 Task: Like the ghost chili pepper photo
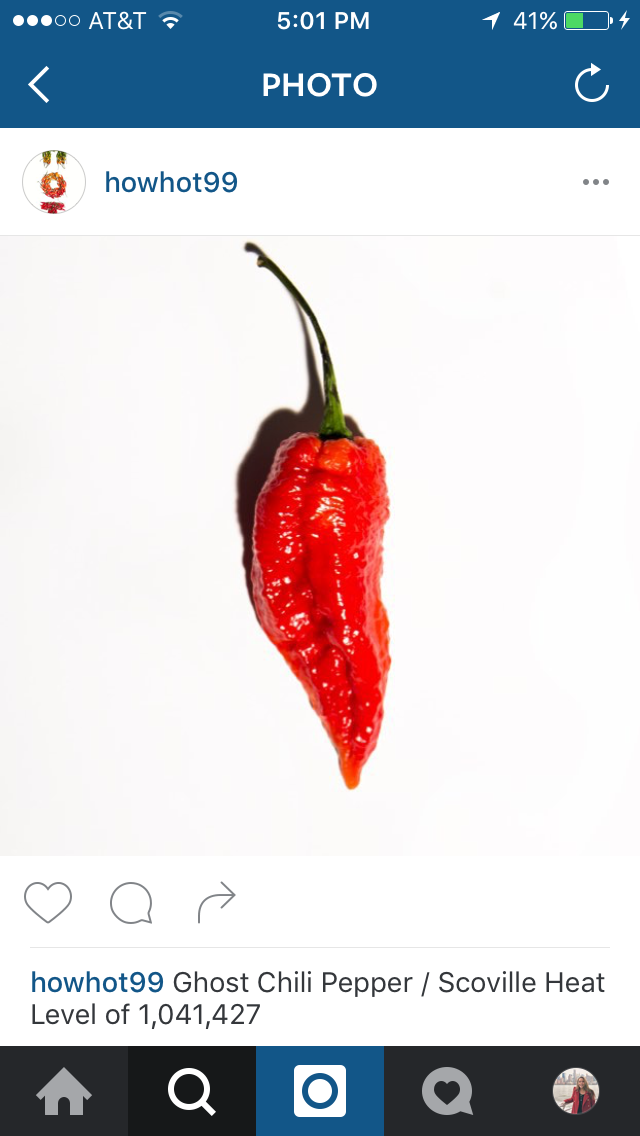pyautogui.click(x=48, y=903)
